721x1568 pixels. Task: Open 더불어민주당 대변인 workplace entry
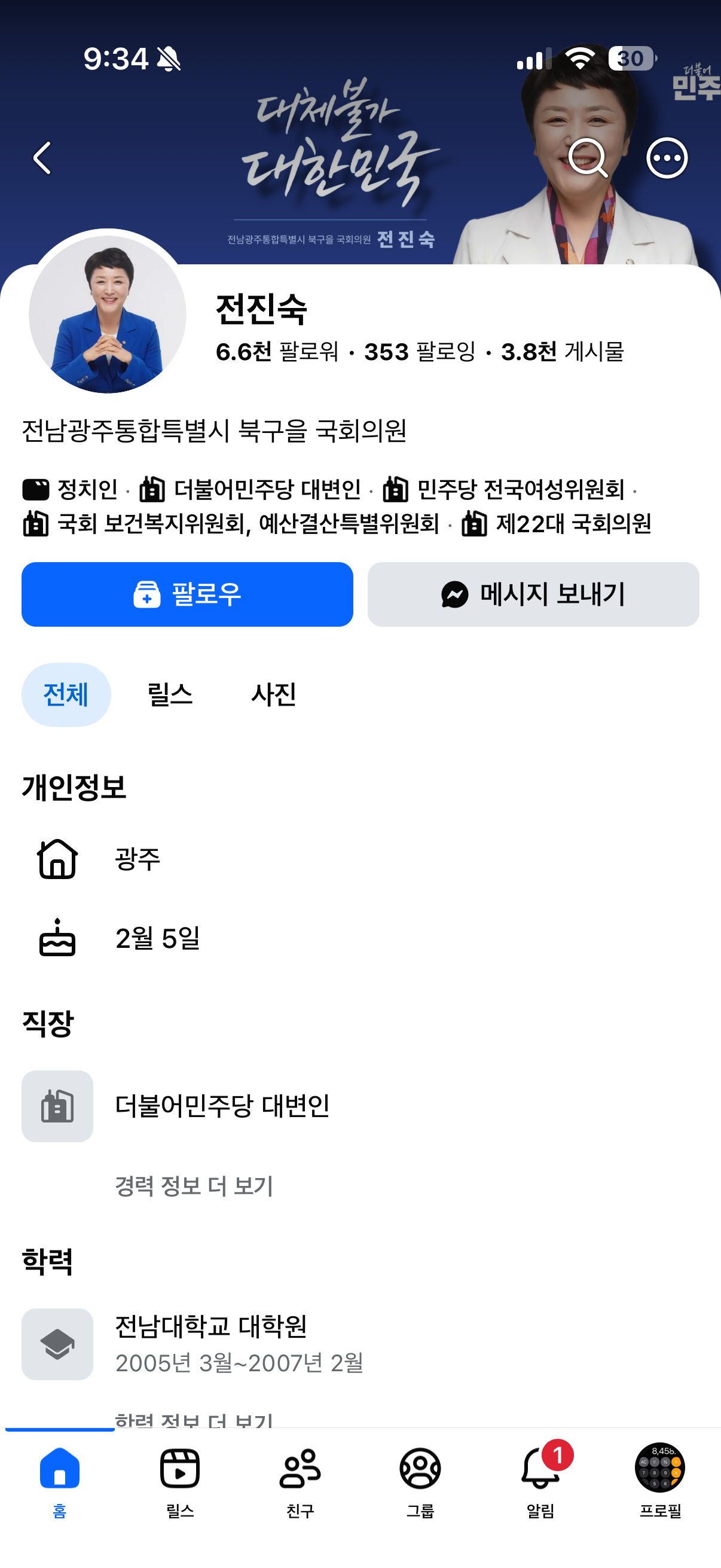coord(360,1106)
